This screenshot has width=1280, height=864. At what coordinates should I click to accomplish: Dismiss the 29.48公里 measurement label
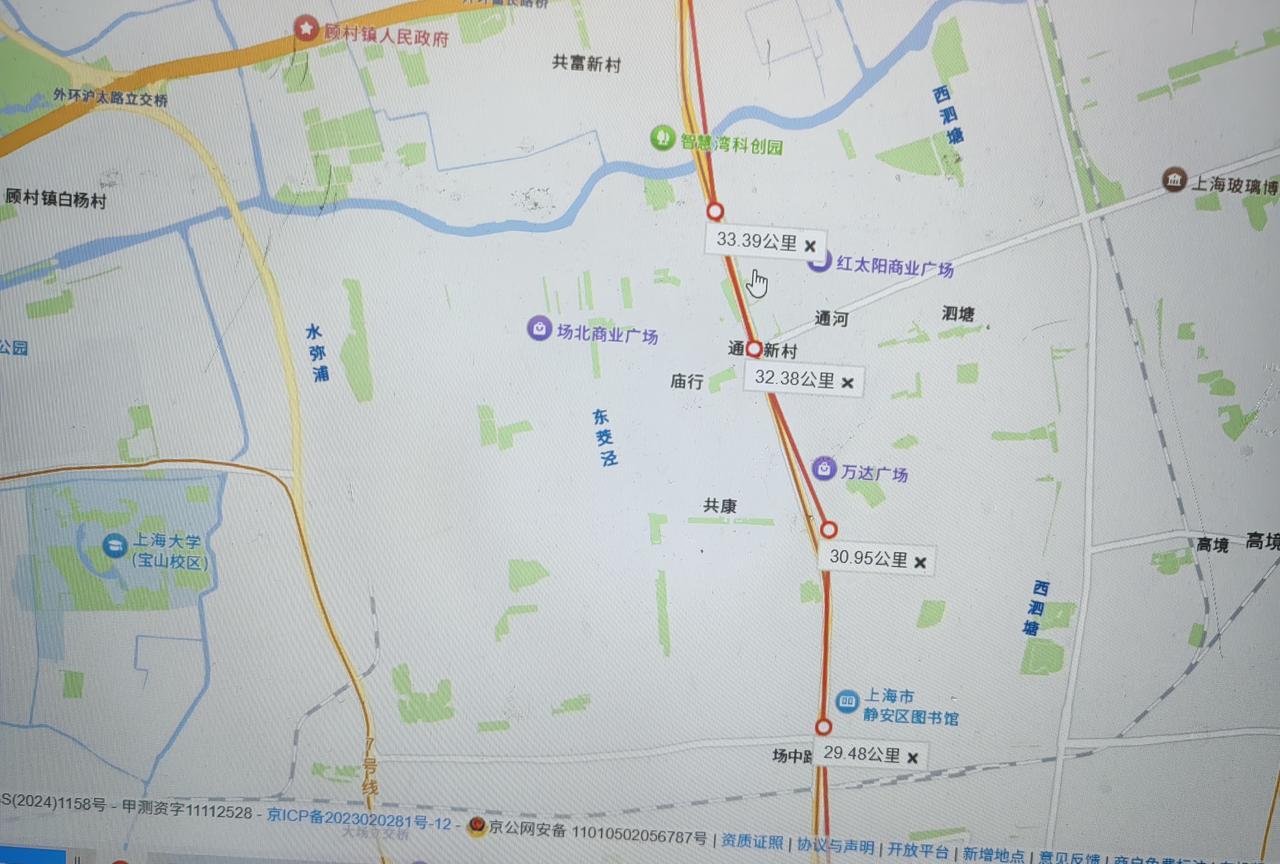[912, 758]
